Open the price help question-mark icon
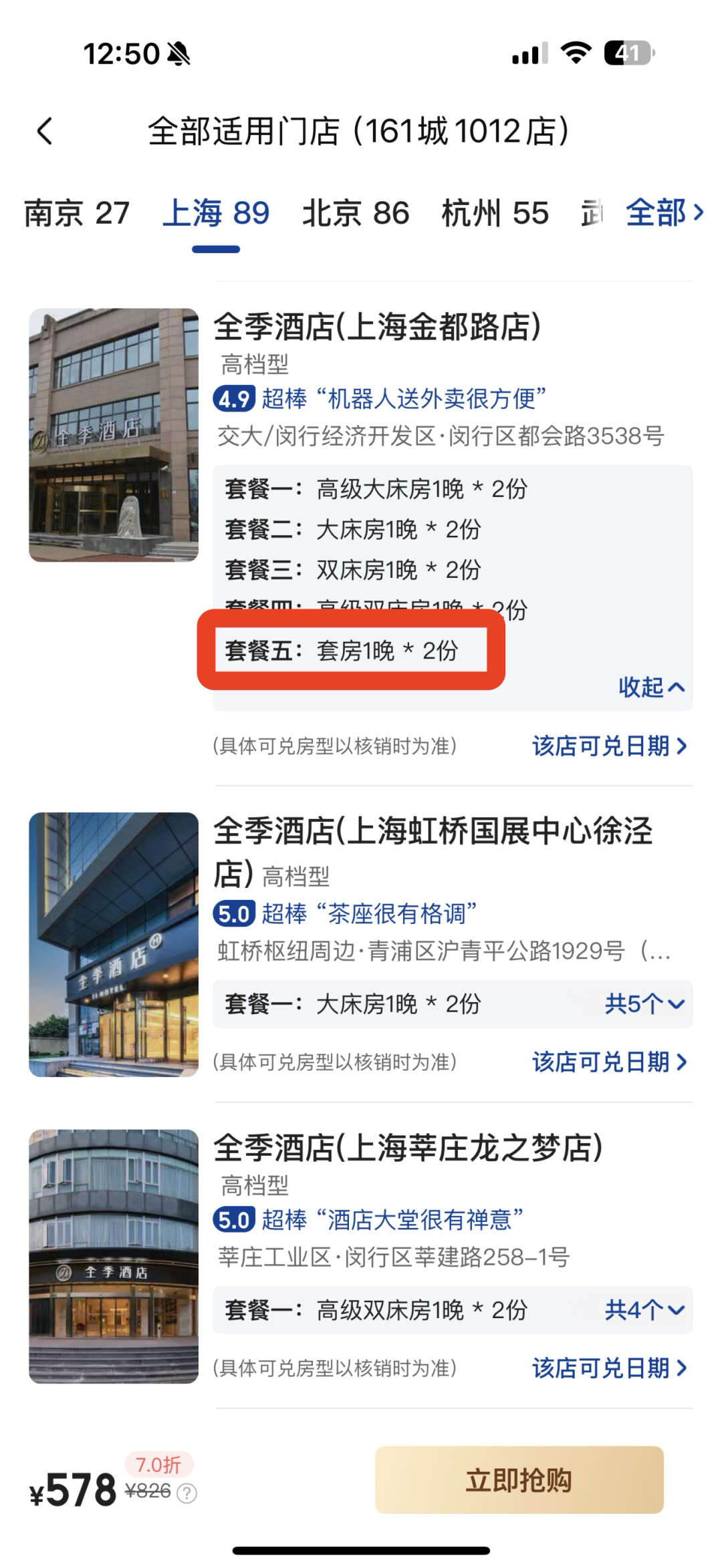Screen dimensions: 722x1568 pos(187,1493)
